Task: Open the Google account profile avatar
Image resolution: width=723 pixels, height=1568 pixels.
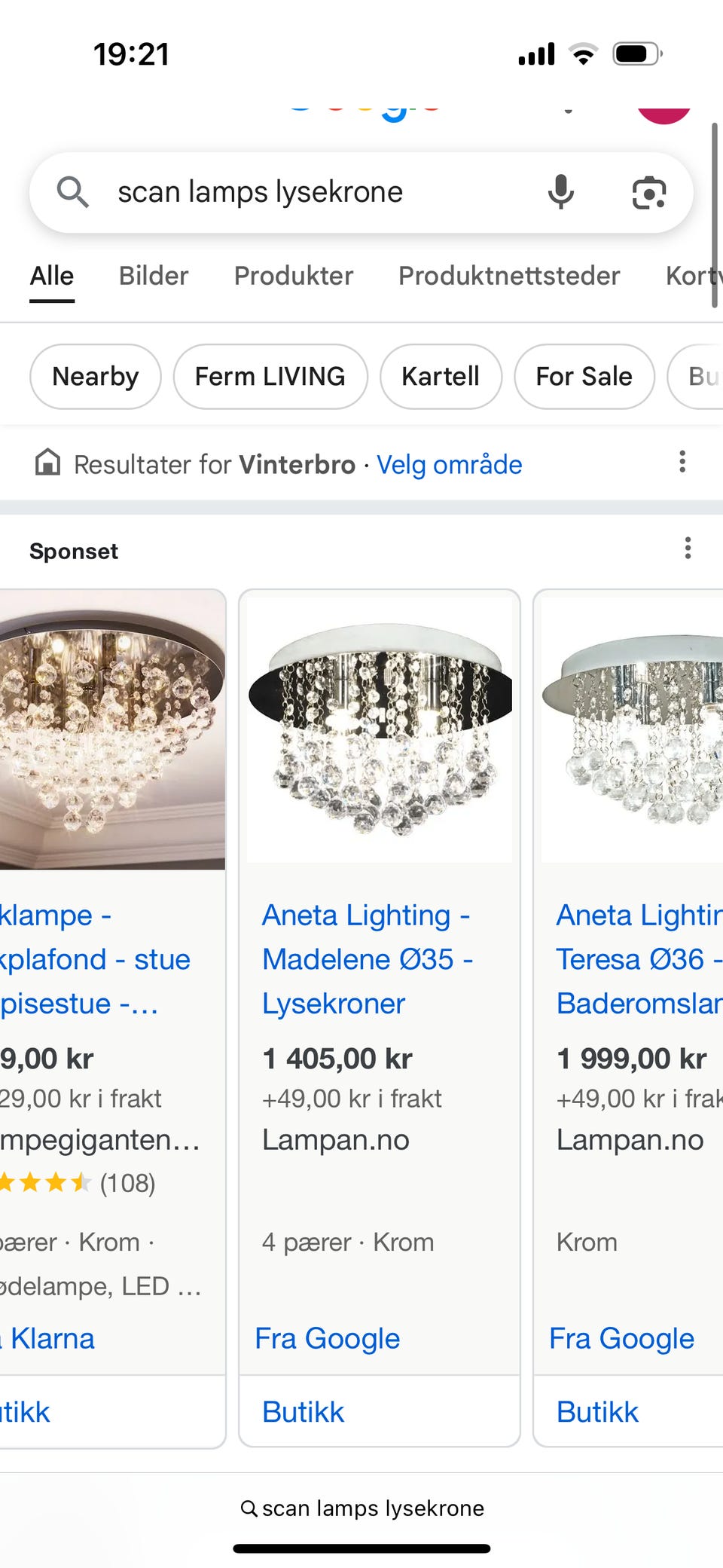Action: point(666,109)
